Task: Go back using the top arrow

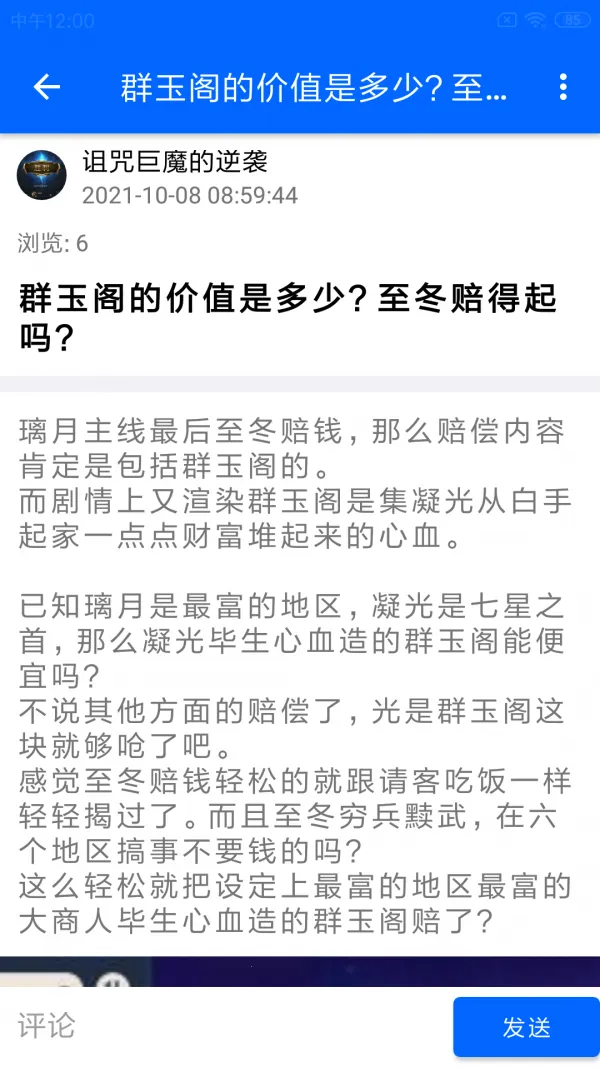Action: tap(47, 87)
